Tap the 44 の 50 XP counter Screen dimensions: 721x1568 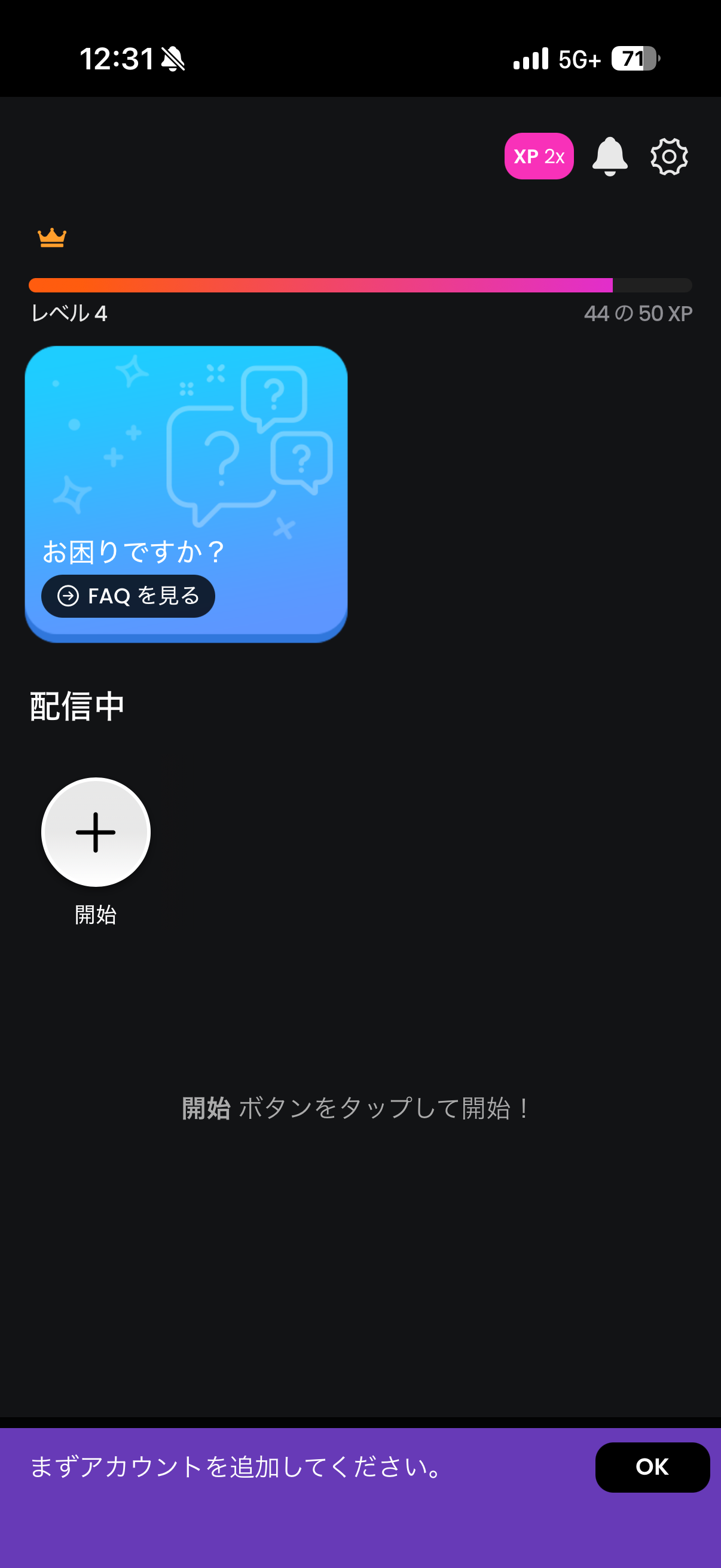coord(638,314)
